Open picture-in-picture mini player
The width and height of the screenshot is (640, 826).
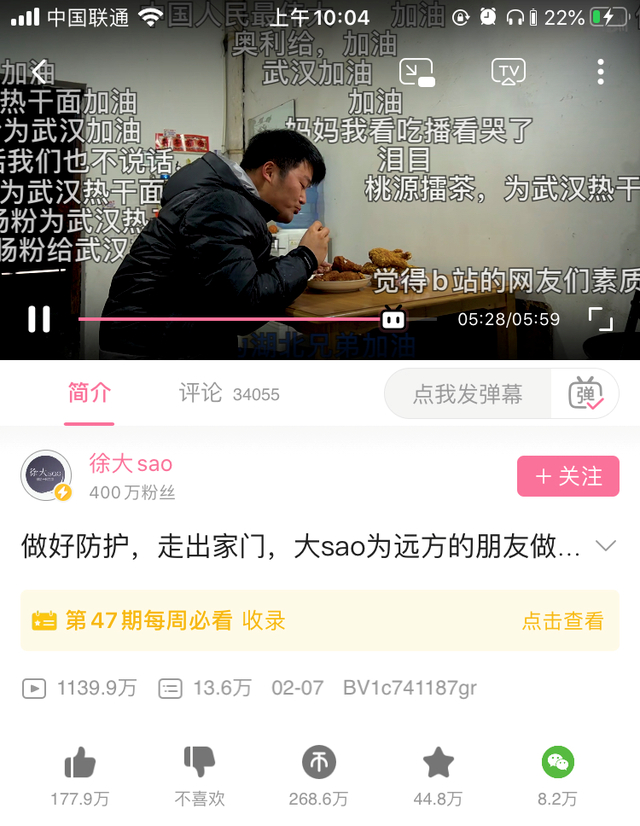tap(416, 72)
